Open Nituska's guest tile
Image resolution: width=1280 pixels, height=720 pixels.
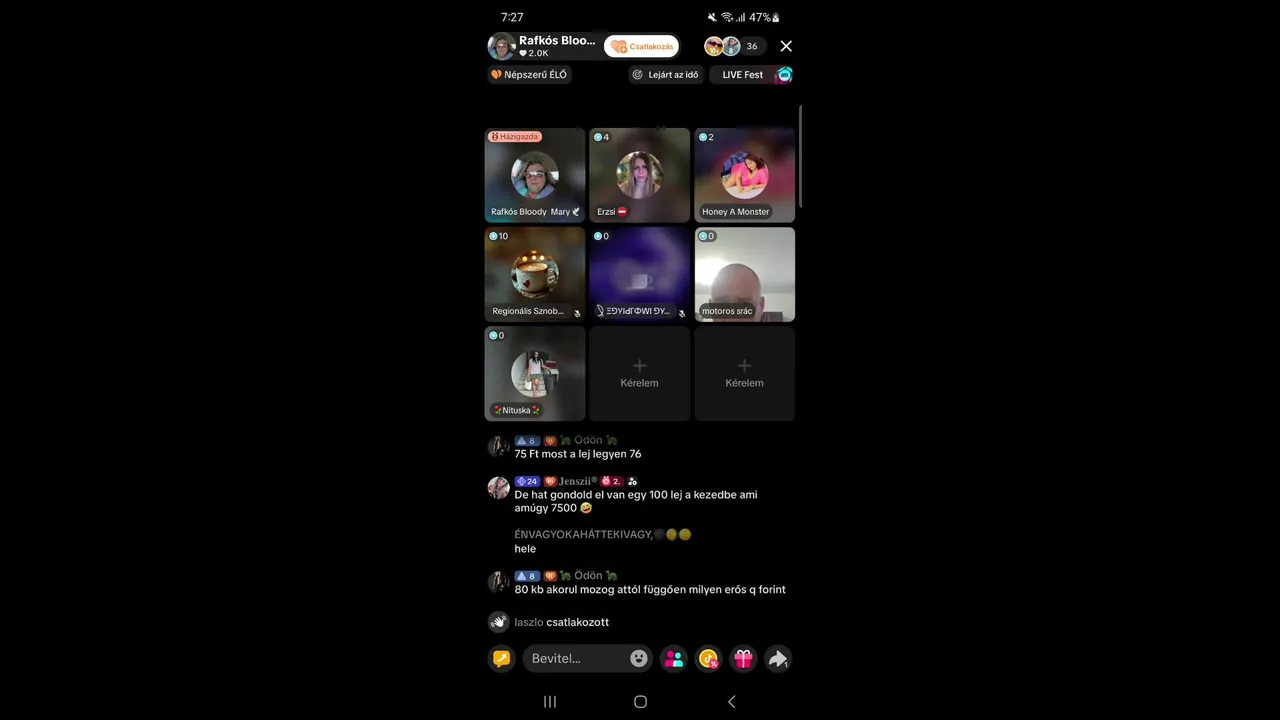[x=535, y=373]
